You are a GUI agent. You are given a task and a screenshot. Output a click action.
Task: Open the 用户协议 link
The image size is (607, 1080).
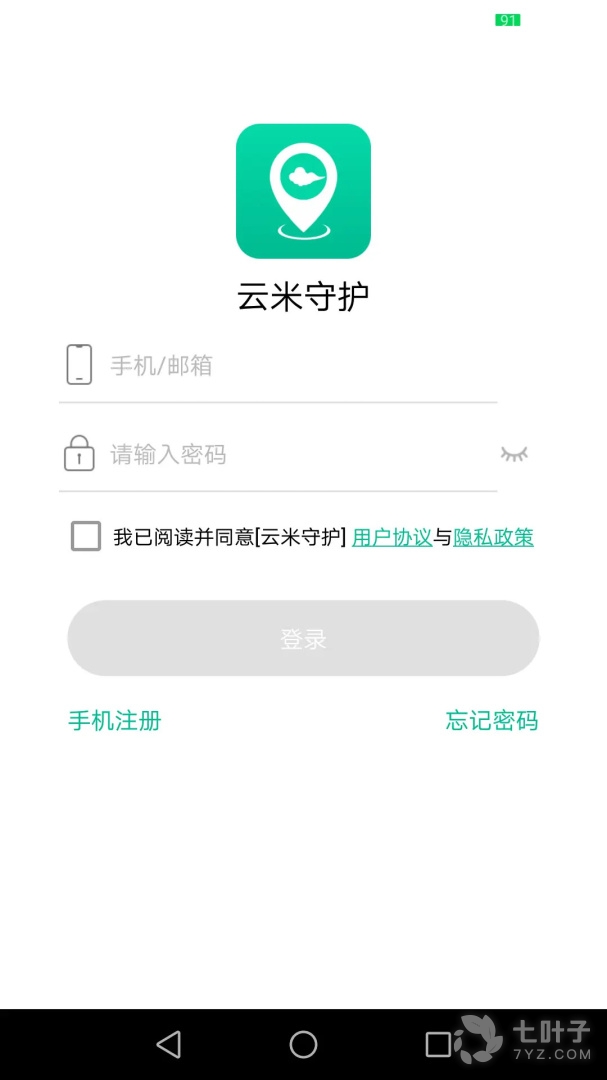click(392, 538)
